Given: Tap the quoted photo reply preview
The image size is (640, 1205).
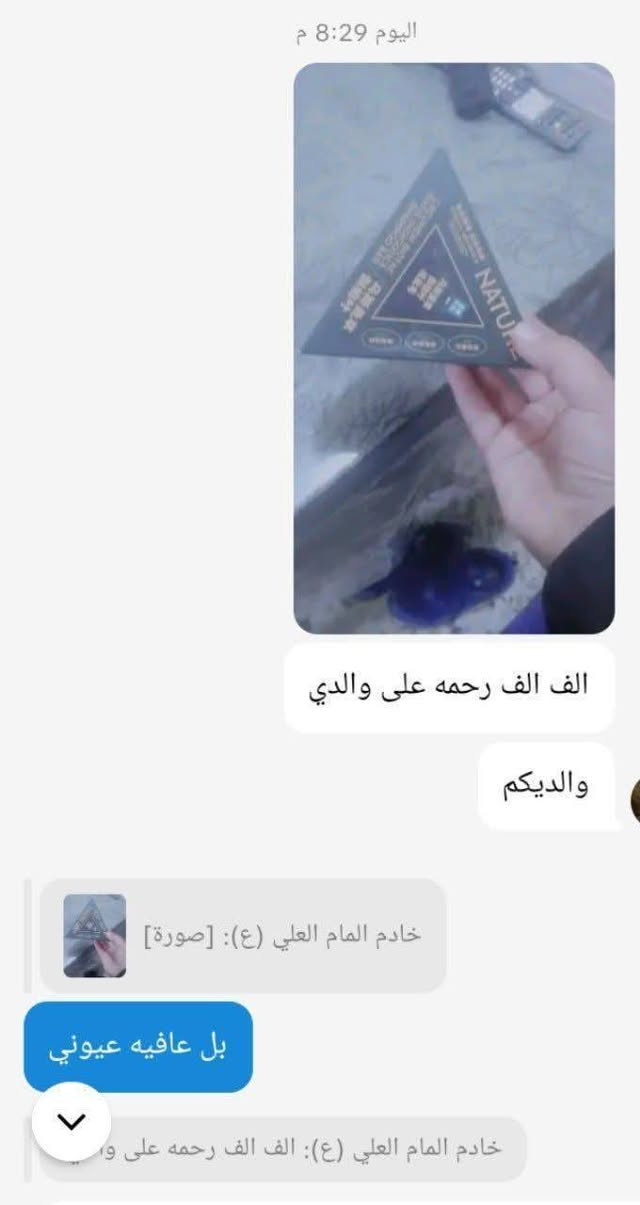Looking at the screenshot, I should point(242,935).
